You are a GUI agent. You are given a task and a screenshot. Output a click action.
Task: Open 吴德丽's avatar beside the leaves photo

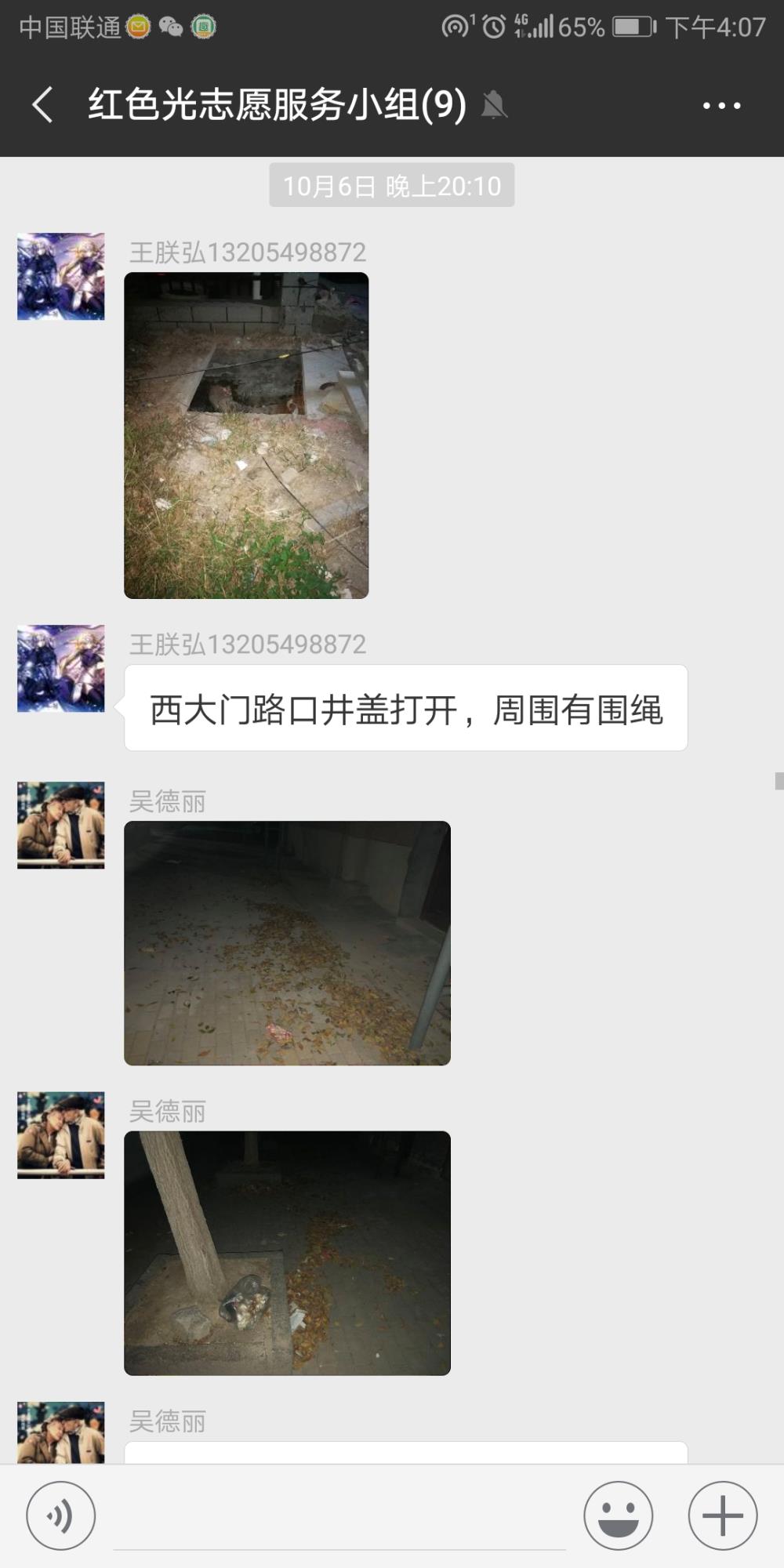tap(61, 825)
